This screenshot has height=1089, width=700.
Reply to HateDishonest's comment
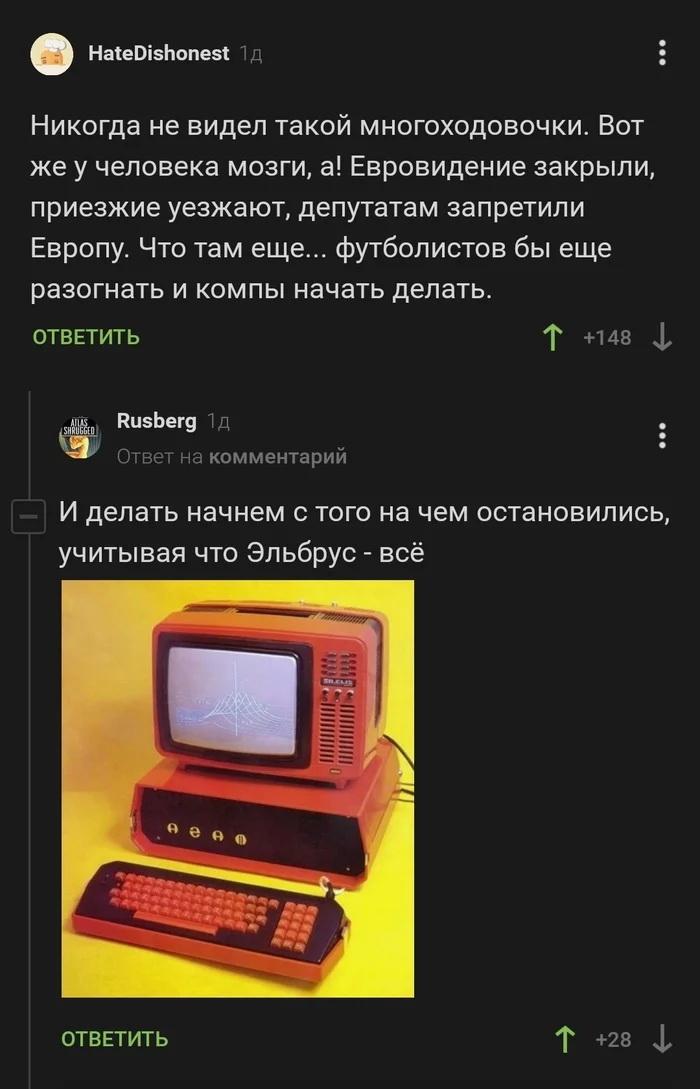(86, 337)
